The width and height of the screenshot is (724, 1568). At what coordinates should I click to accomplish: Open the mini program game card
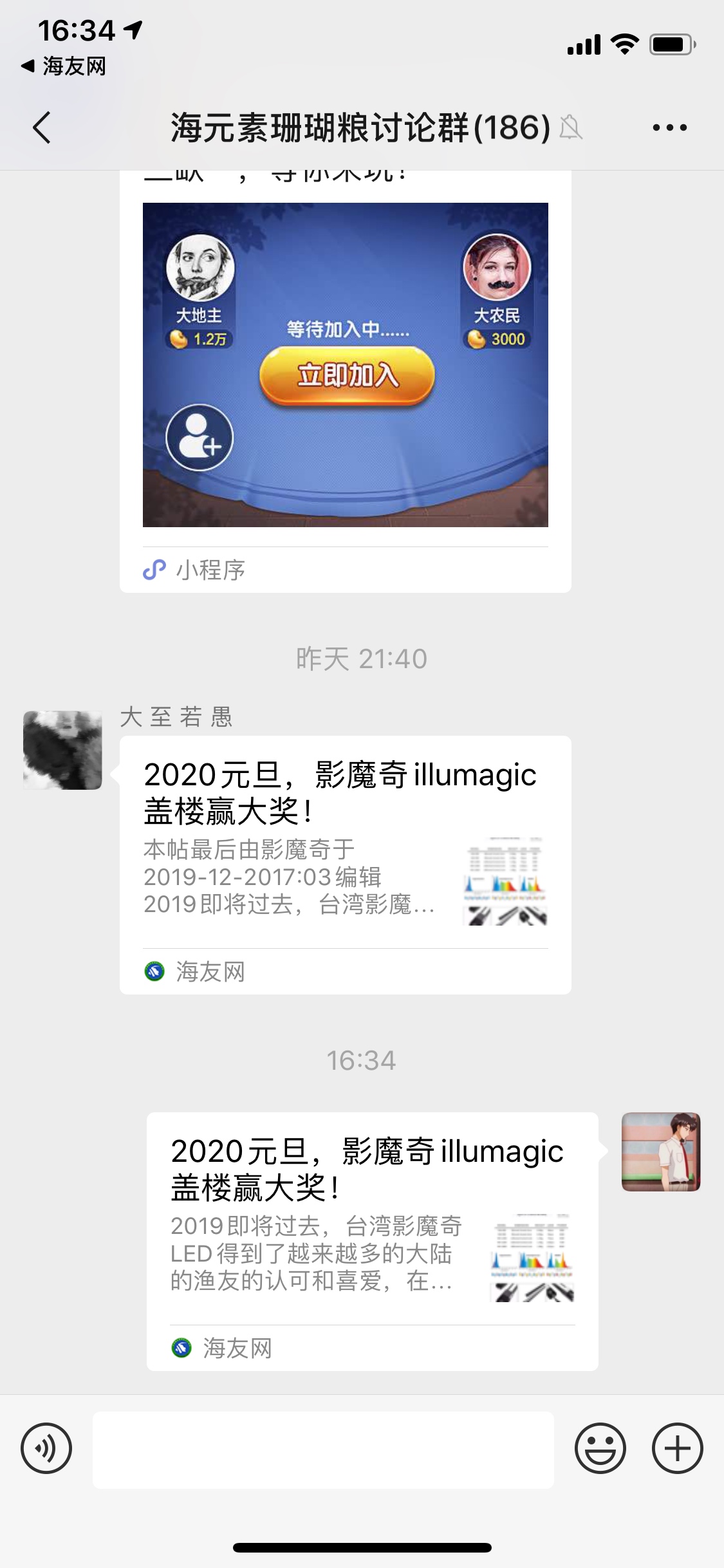tap(345, 386)
